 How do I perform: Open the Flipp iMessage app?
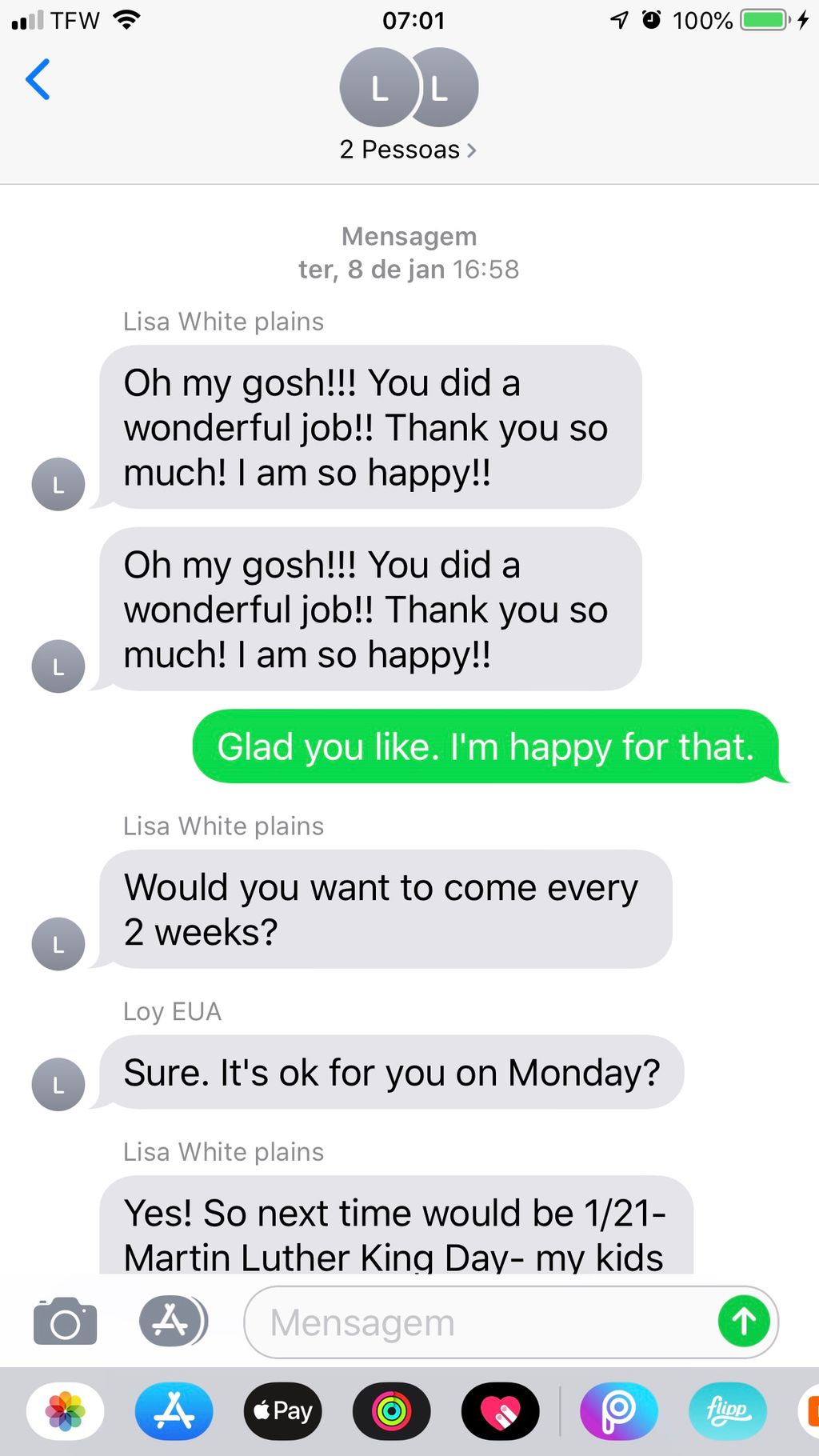click(727, 1411)
